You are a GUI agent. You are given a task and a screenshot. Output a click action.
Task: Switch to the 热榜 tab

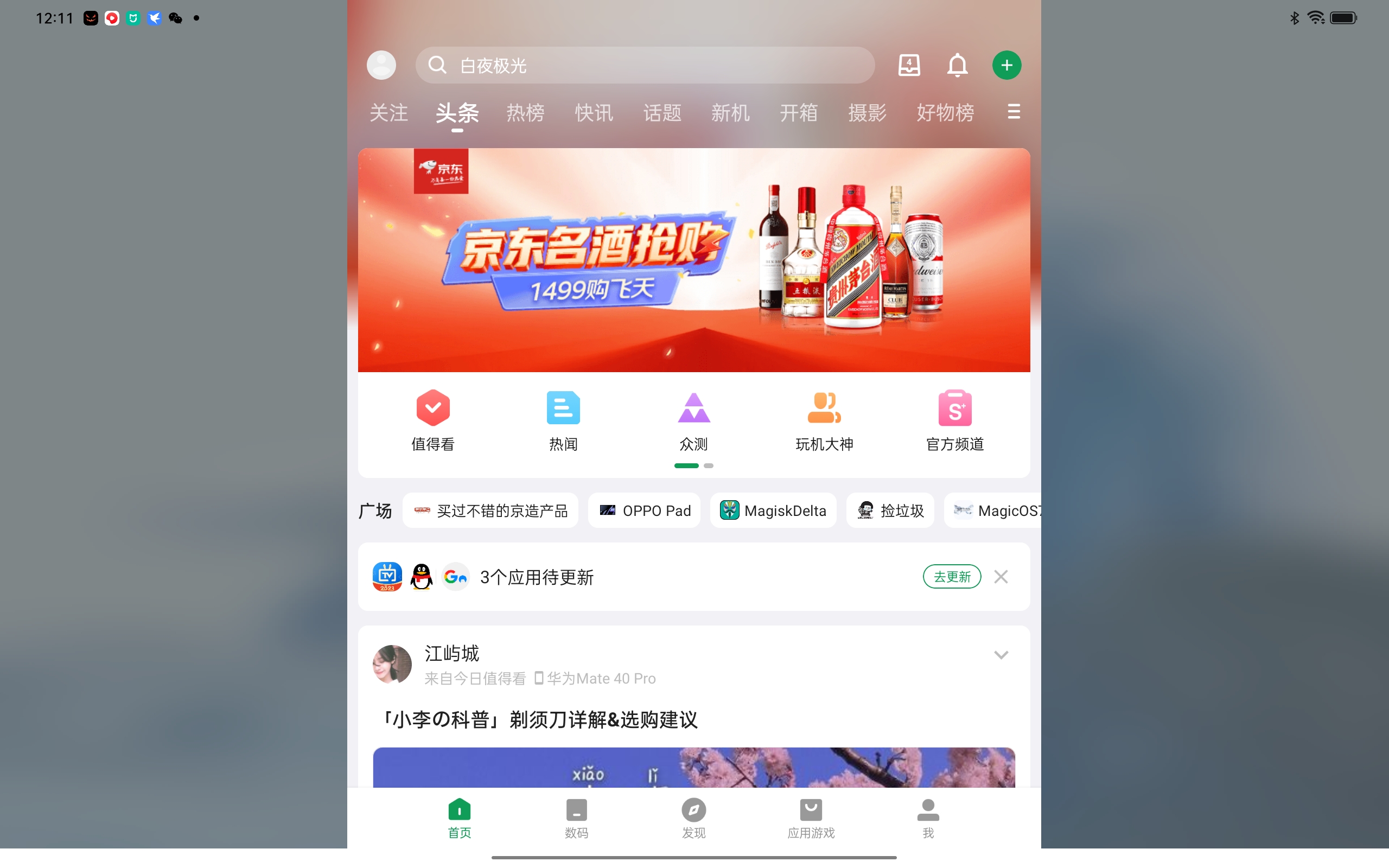pos(525,112)
